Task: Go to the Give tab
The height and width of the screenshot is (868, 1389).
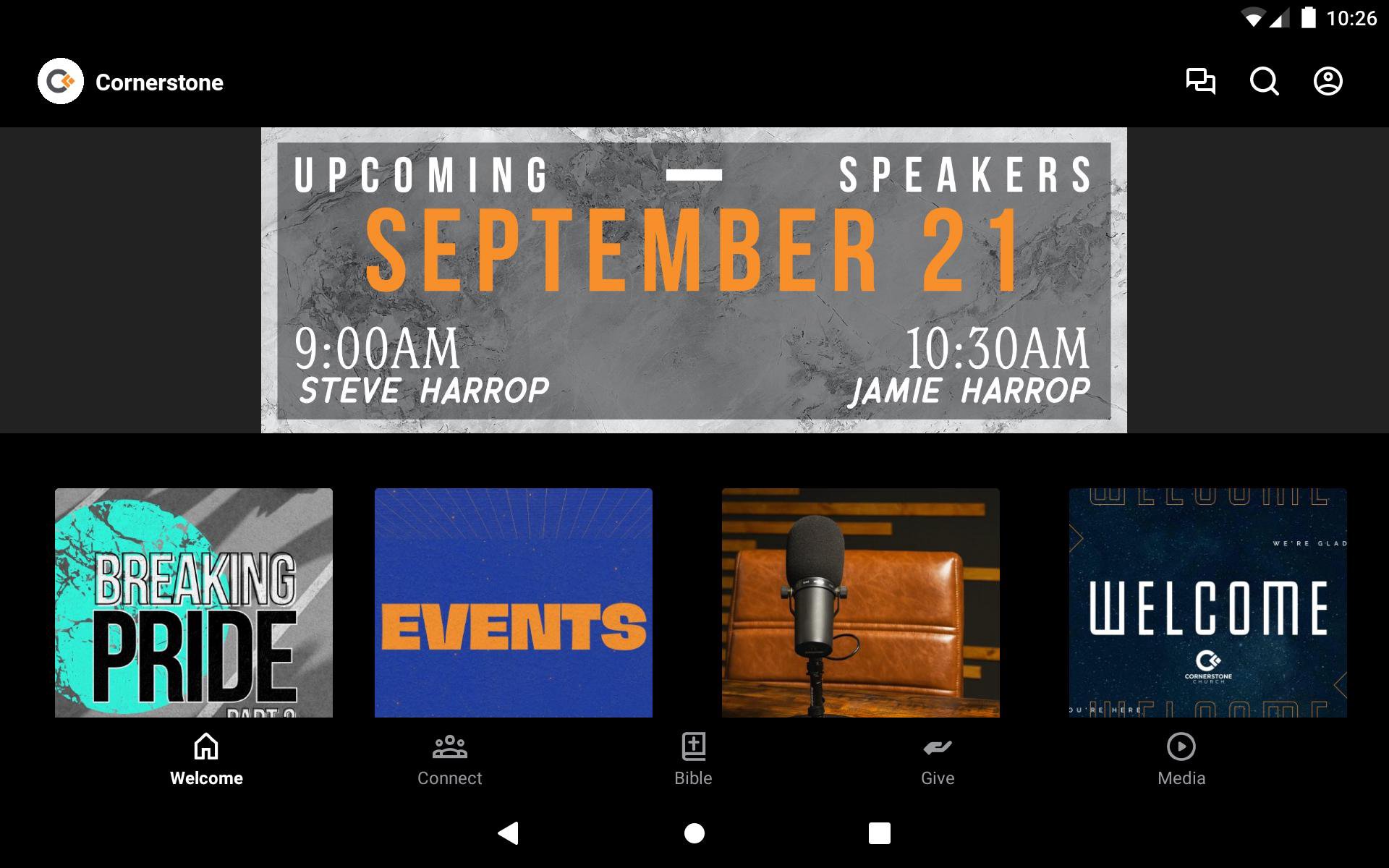Action: tap(938, 759)
